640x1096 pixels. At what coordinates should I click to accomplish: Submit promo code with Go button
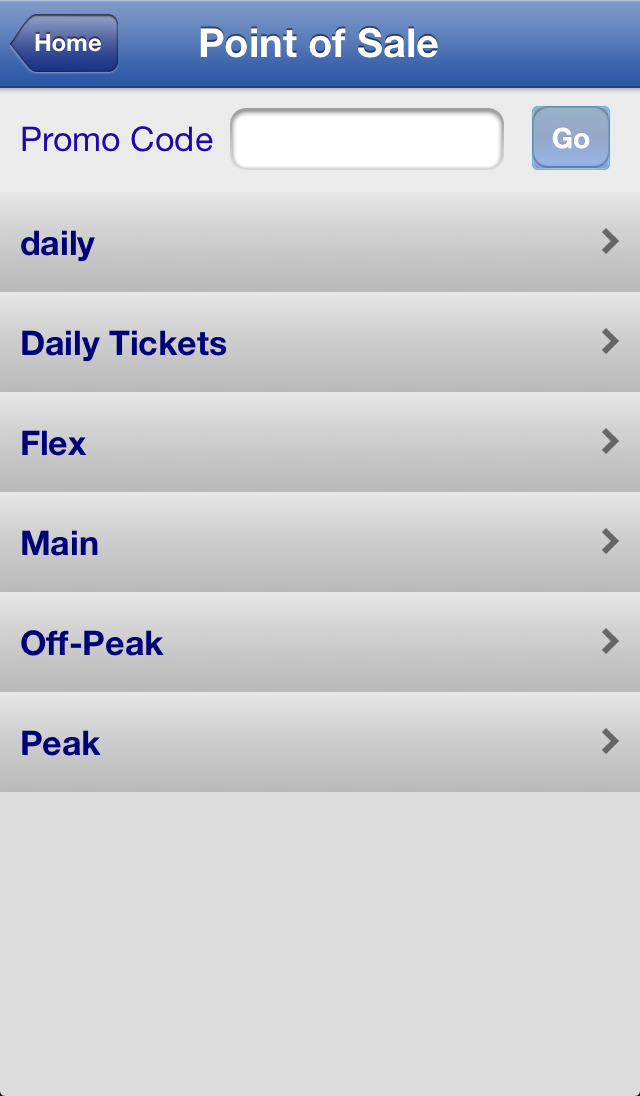click(x=571, y=138)
